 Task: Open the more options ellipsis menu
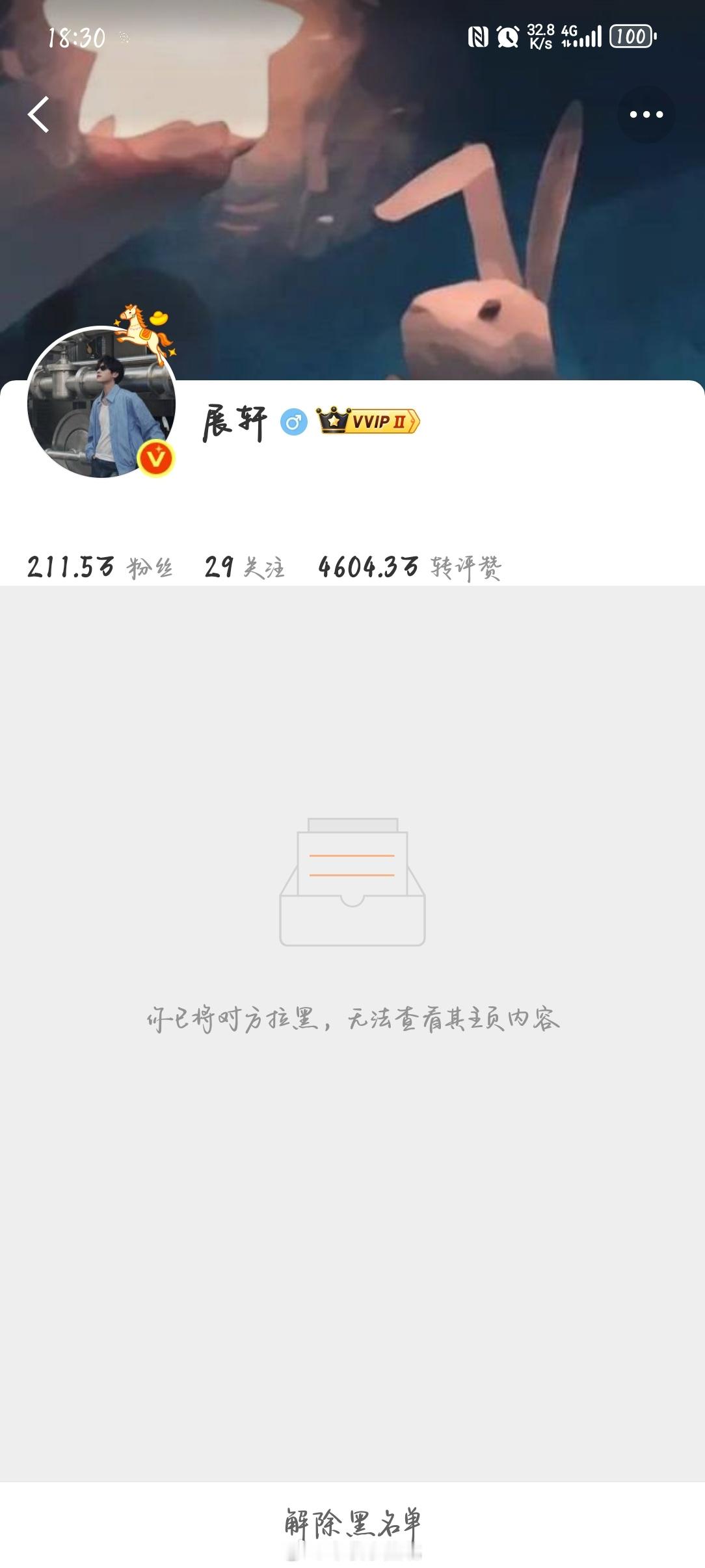click(x=646, y=116)
